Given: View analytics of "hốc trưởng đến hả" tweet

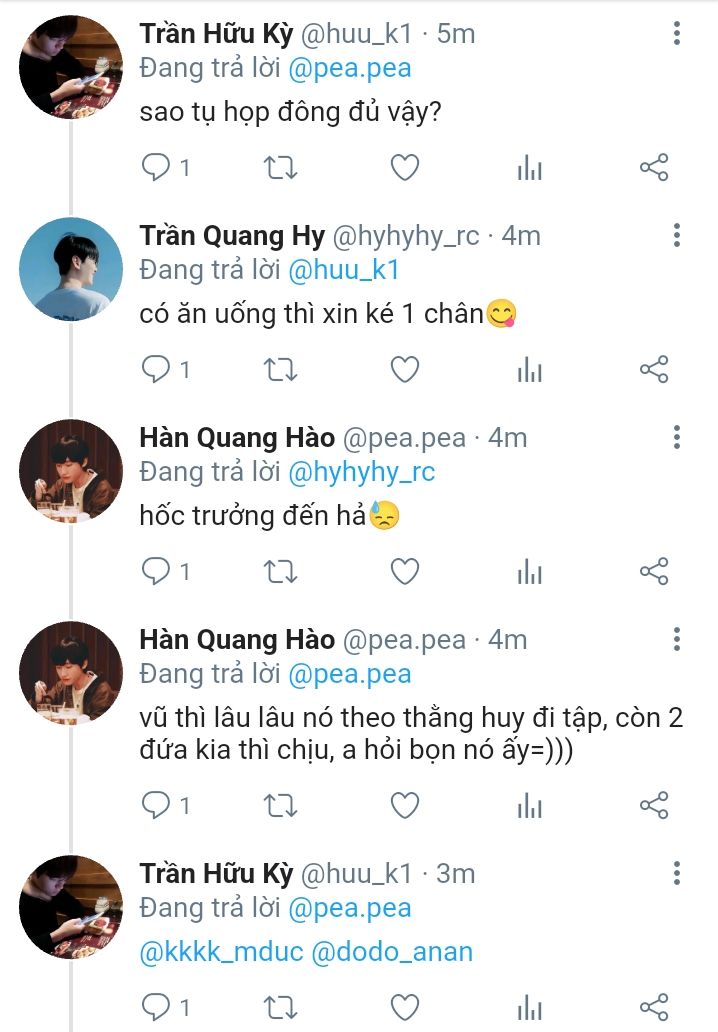Looking at the screenshot, I should pyautogui.click(x=529, y=572).
